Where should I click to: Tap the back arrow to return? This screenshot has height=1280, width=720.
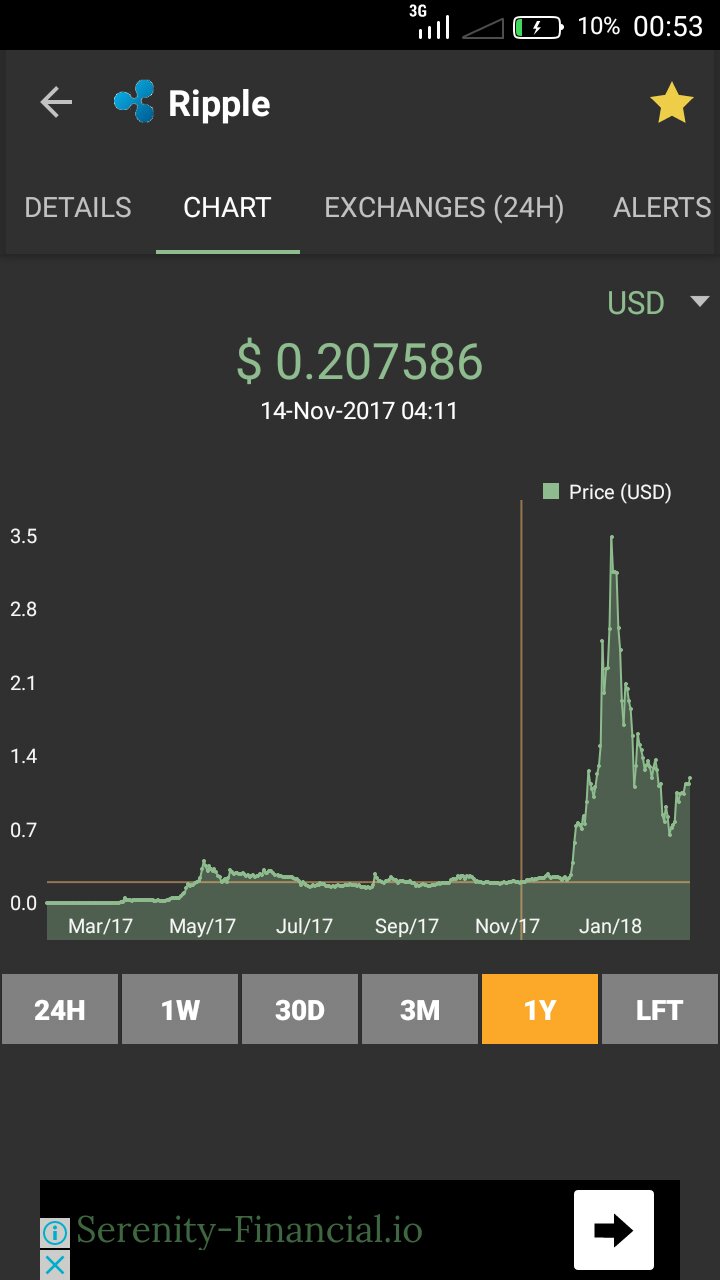(x=57, y=102)
